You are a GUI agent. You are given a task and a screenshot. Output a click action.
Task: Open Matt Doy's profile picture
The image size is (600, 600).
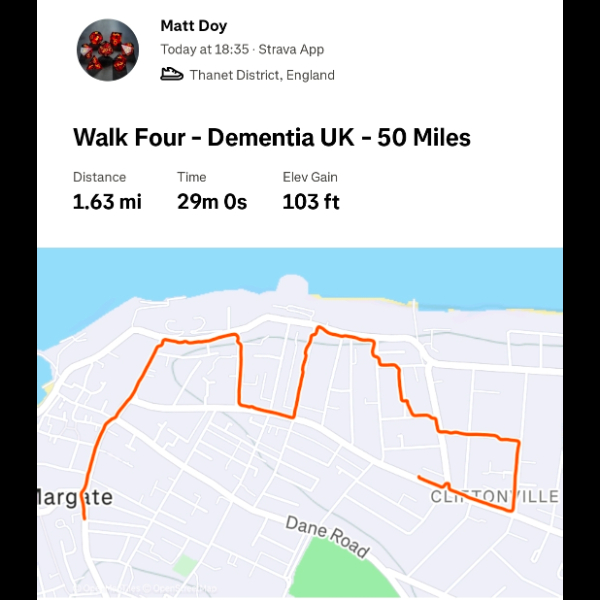click(x=108, y=50)
